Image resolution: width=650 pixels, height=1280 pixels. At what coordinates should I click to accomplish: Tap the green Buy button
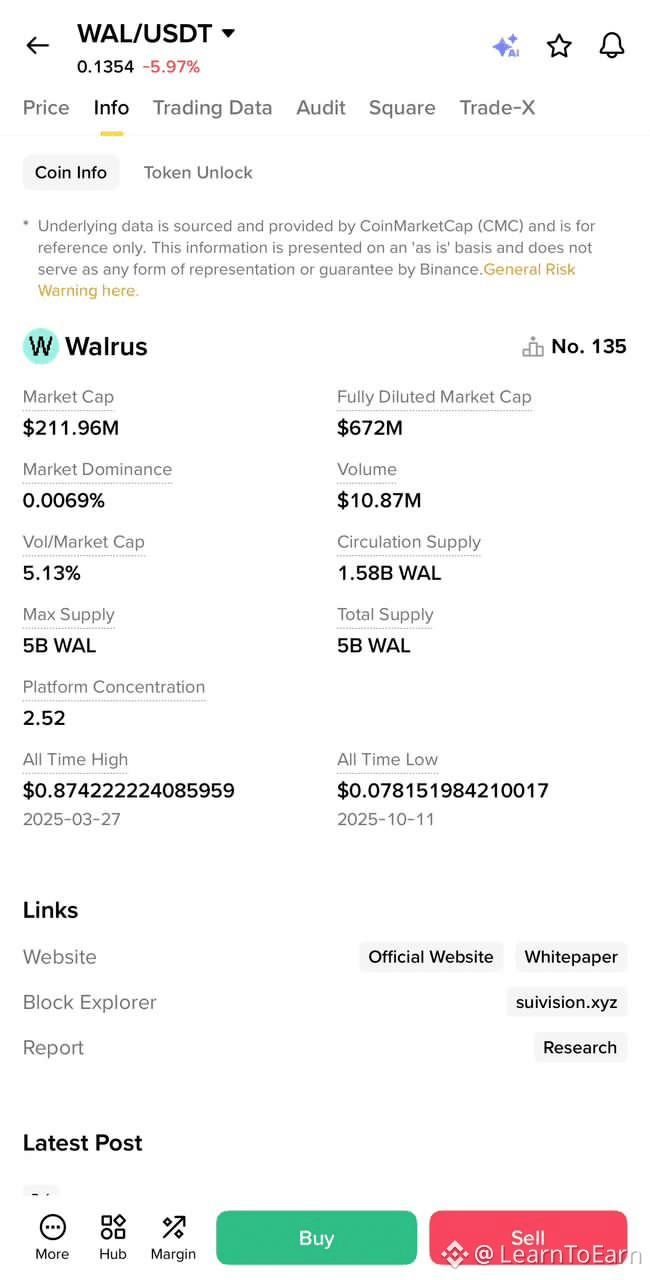click(316, 1238)
